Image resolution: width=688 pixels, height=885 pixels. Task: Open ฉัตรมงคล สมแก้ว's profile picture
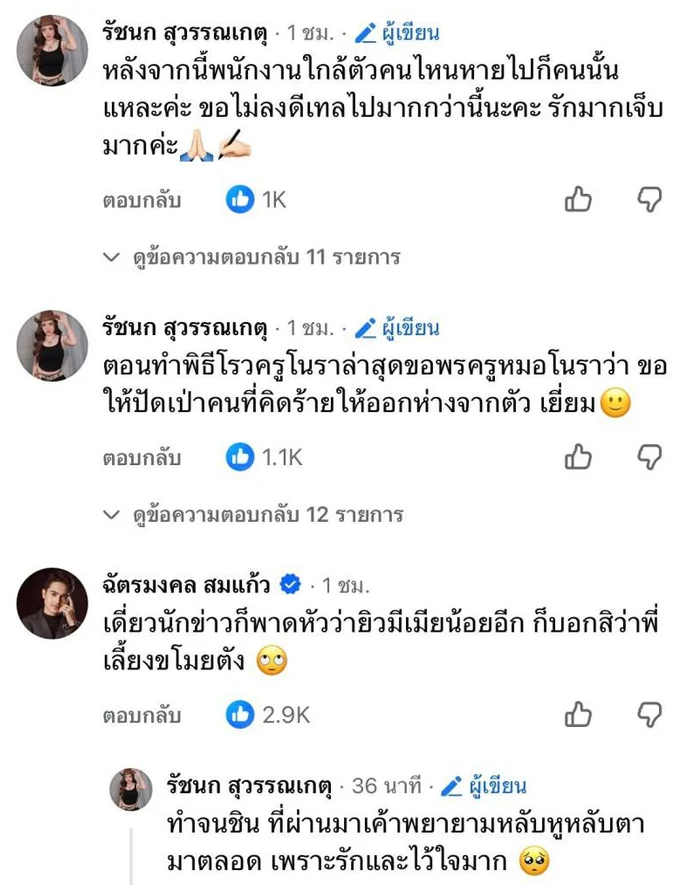click(52, 603)
